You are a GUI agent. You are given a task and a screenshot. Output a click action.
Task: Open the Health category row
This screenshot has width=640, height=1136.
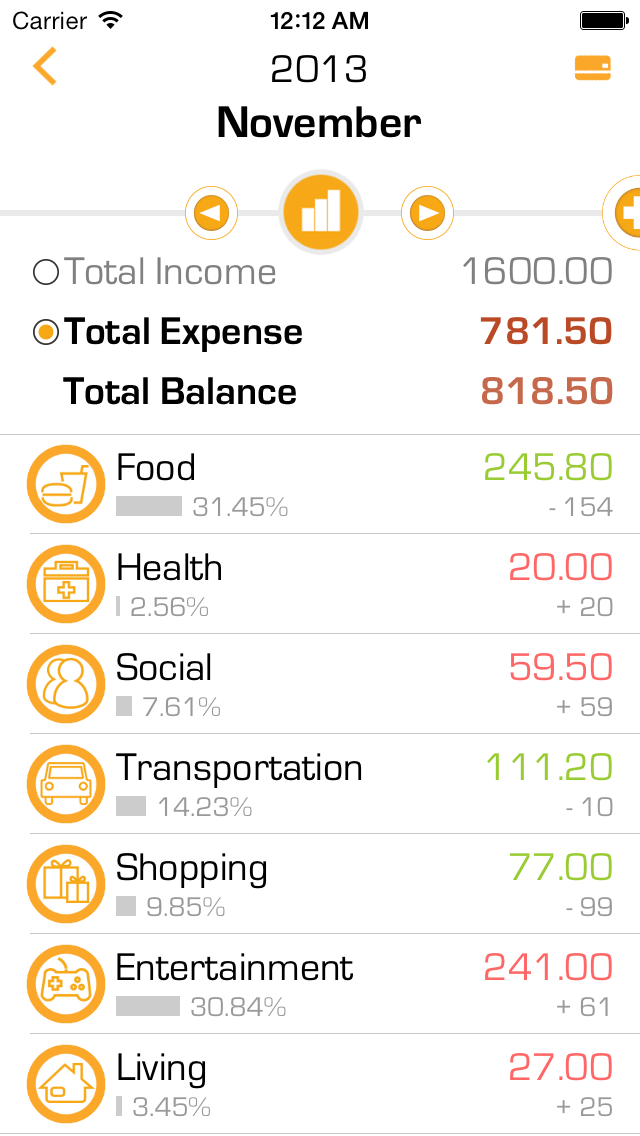click(x=320, y=584)
